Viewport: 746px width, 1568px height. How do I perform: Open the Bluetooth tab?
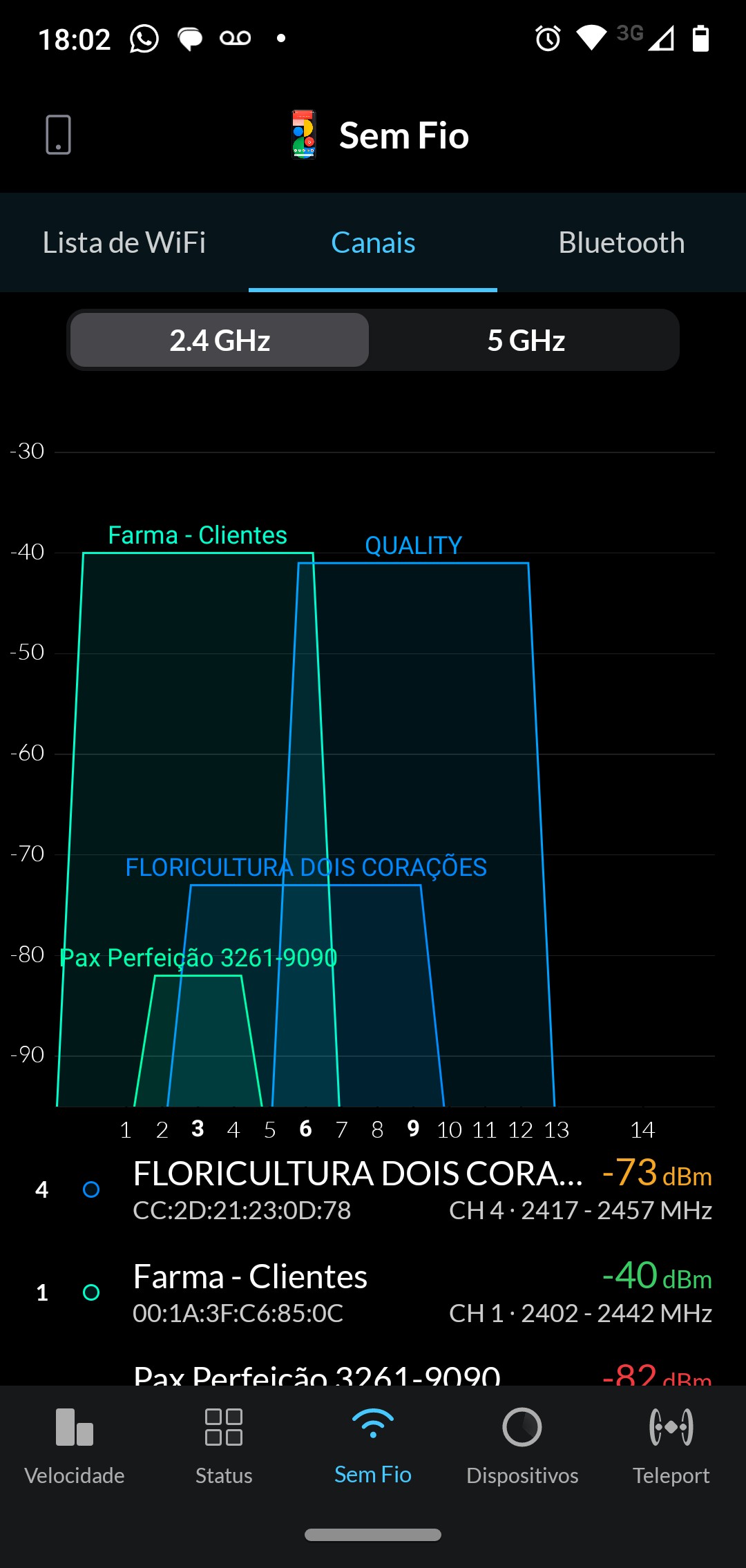(621, 242)
